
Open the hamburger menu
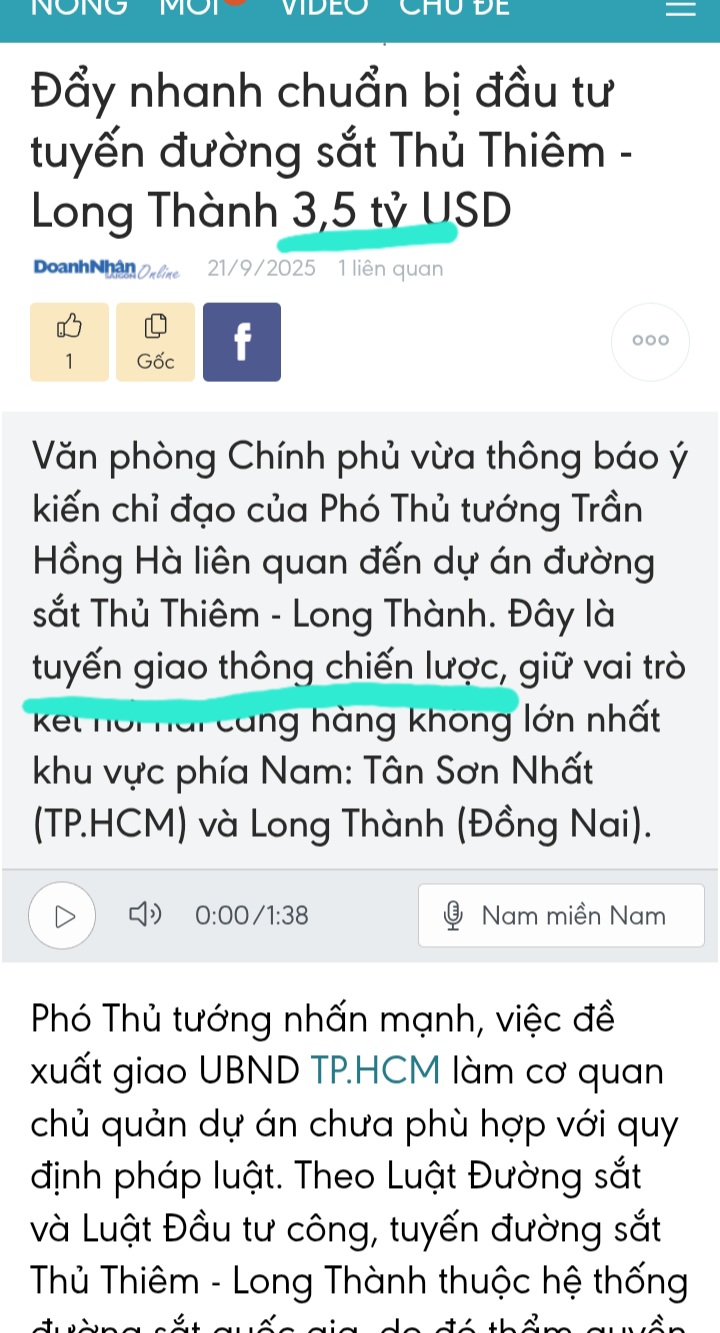tap(680, 9)
